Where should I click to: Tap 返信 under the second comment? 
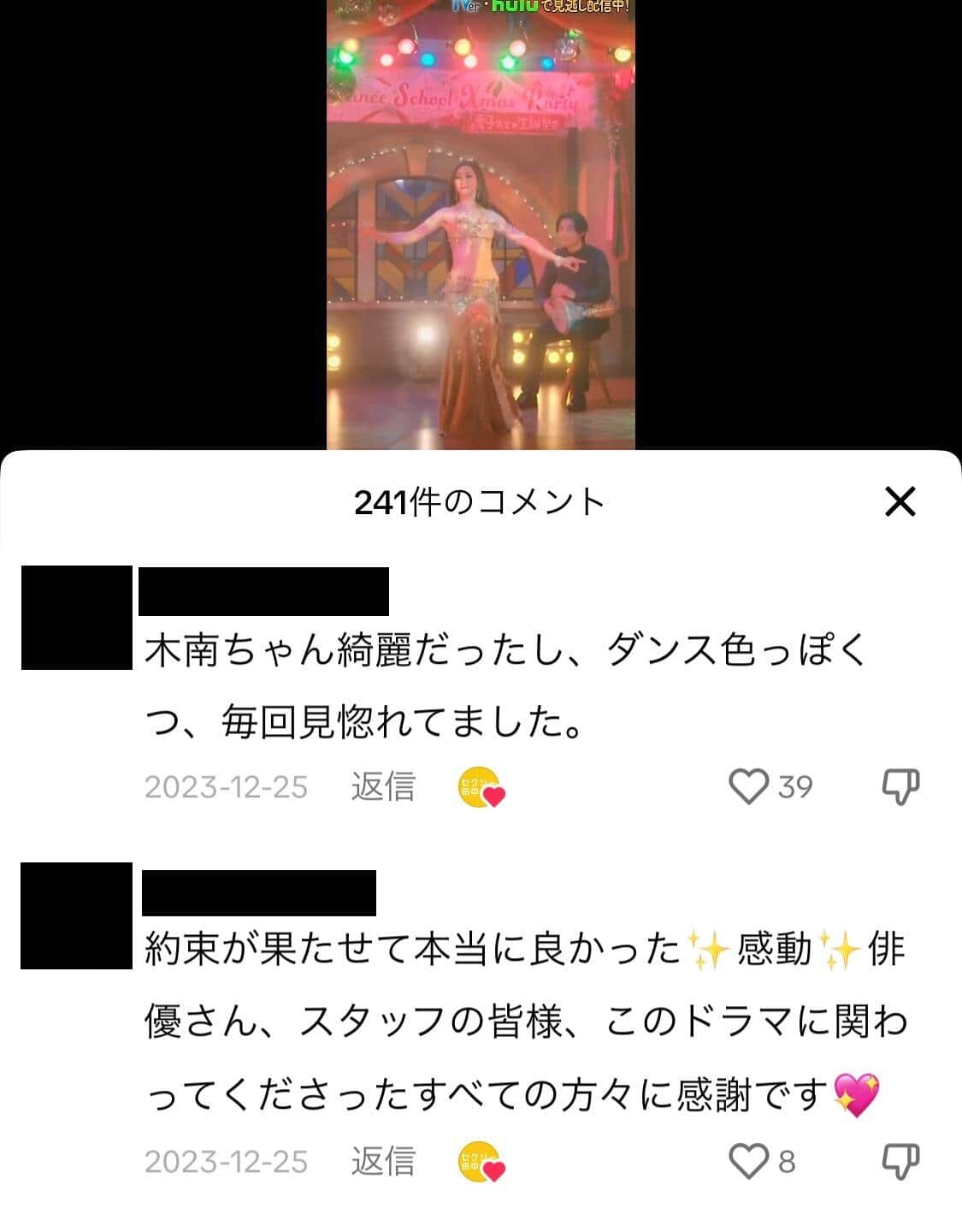coord(384,1161)
